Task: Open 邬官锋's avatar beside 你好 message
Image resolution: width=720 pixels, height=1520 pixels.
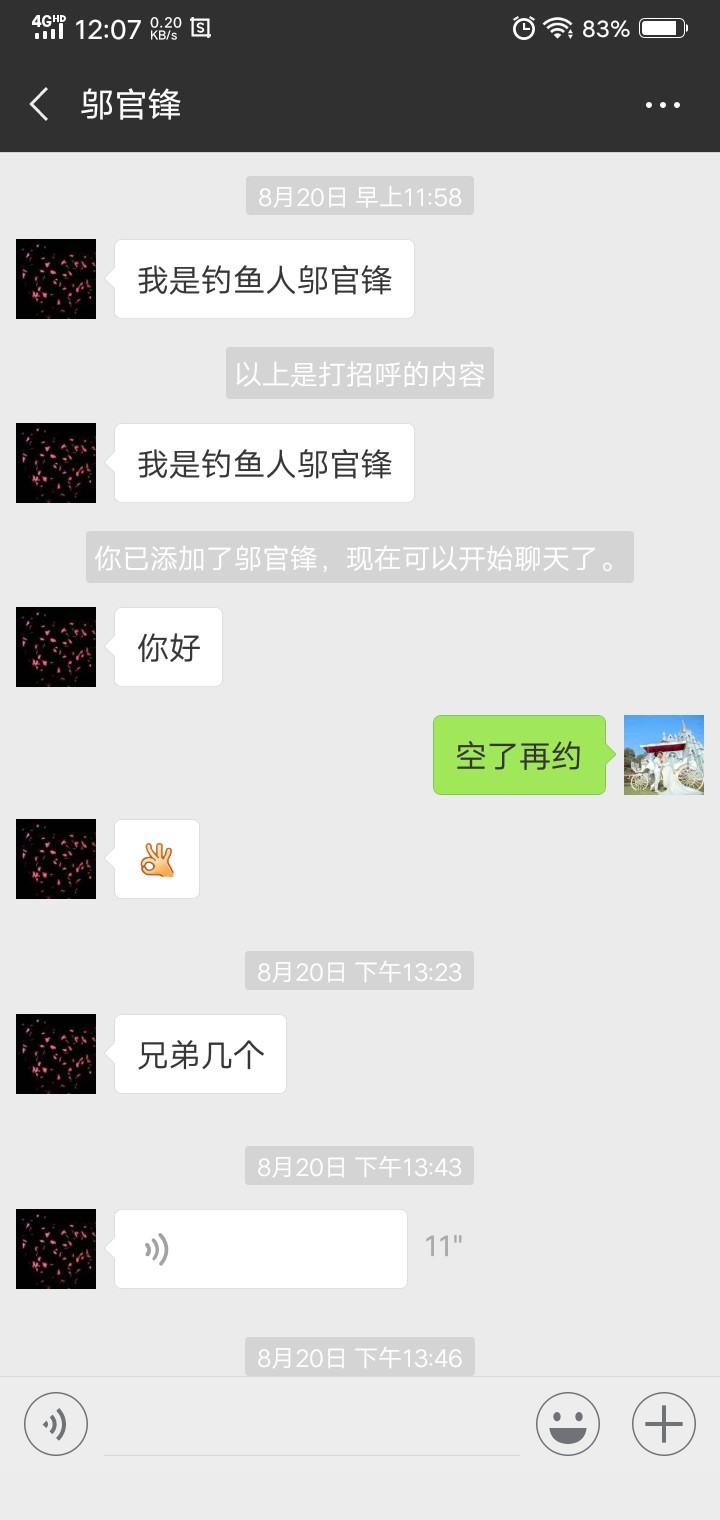Action: 56,647
